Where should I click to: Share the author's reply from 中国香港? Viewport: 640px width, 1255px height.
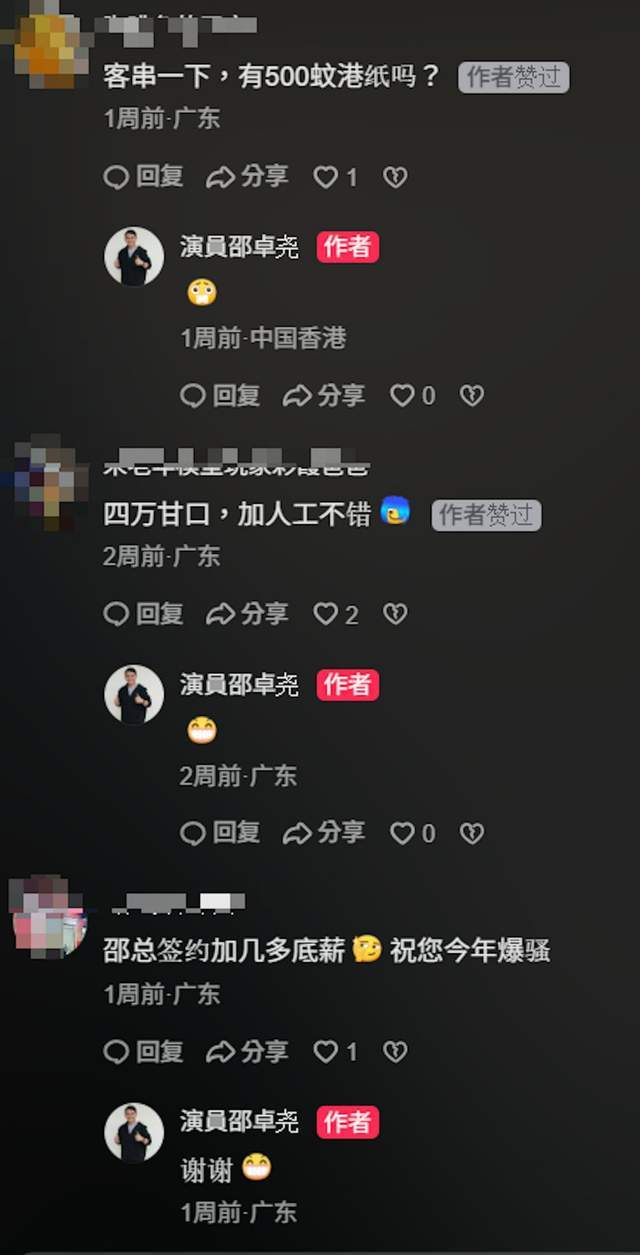(324, 396)
